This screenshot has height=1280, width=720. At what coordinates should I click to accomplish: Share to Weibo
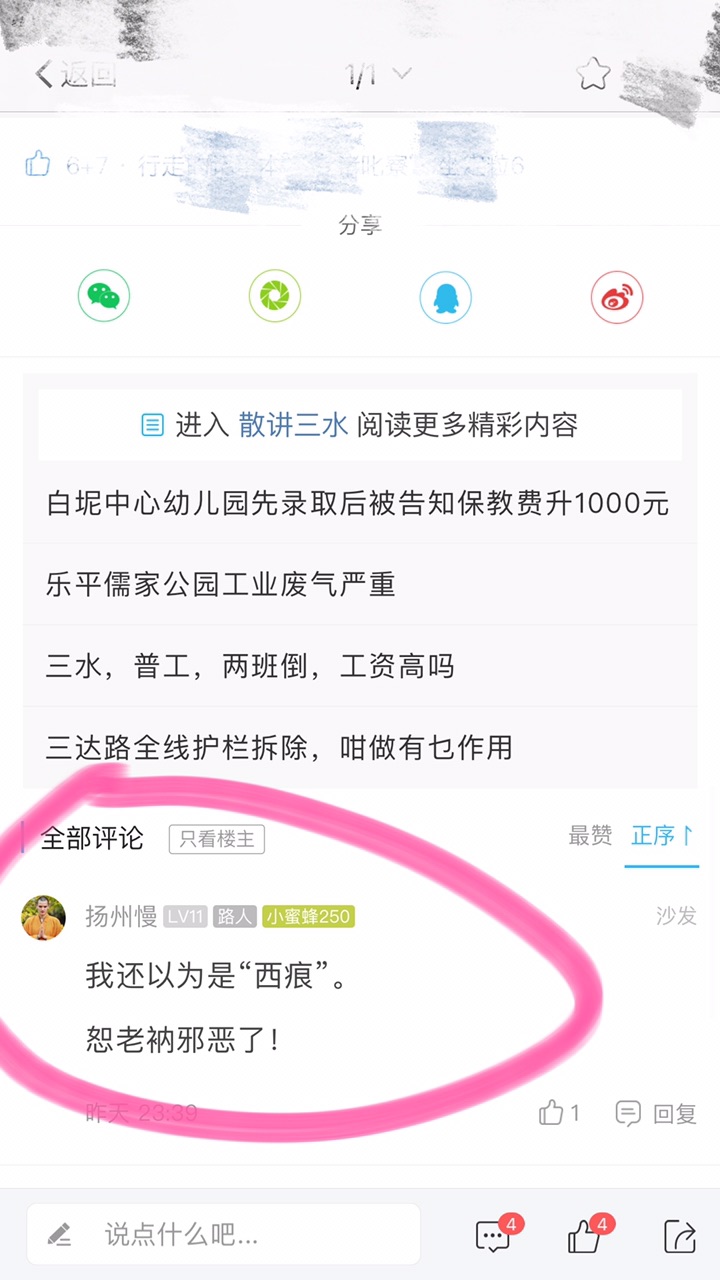coord(617,297)
